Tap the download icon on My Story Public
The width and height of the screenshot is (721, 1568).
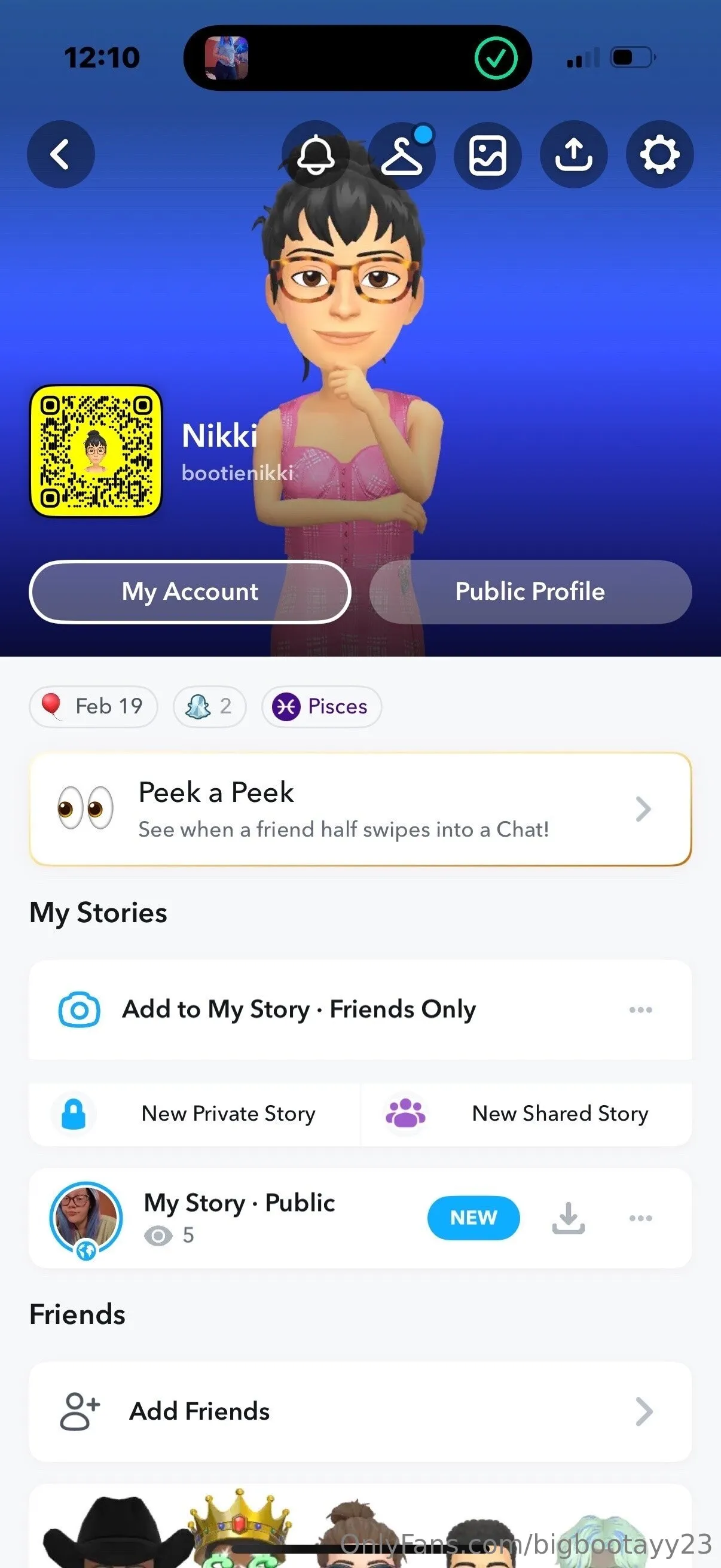coord(569,1218)
